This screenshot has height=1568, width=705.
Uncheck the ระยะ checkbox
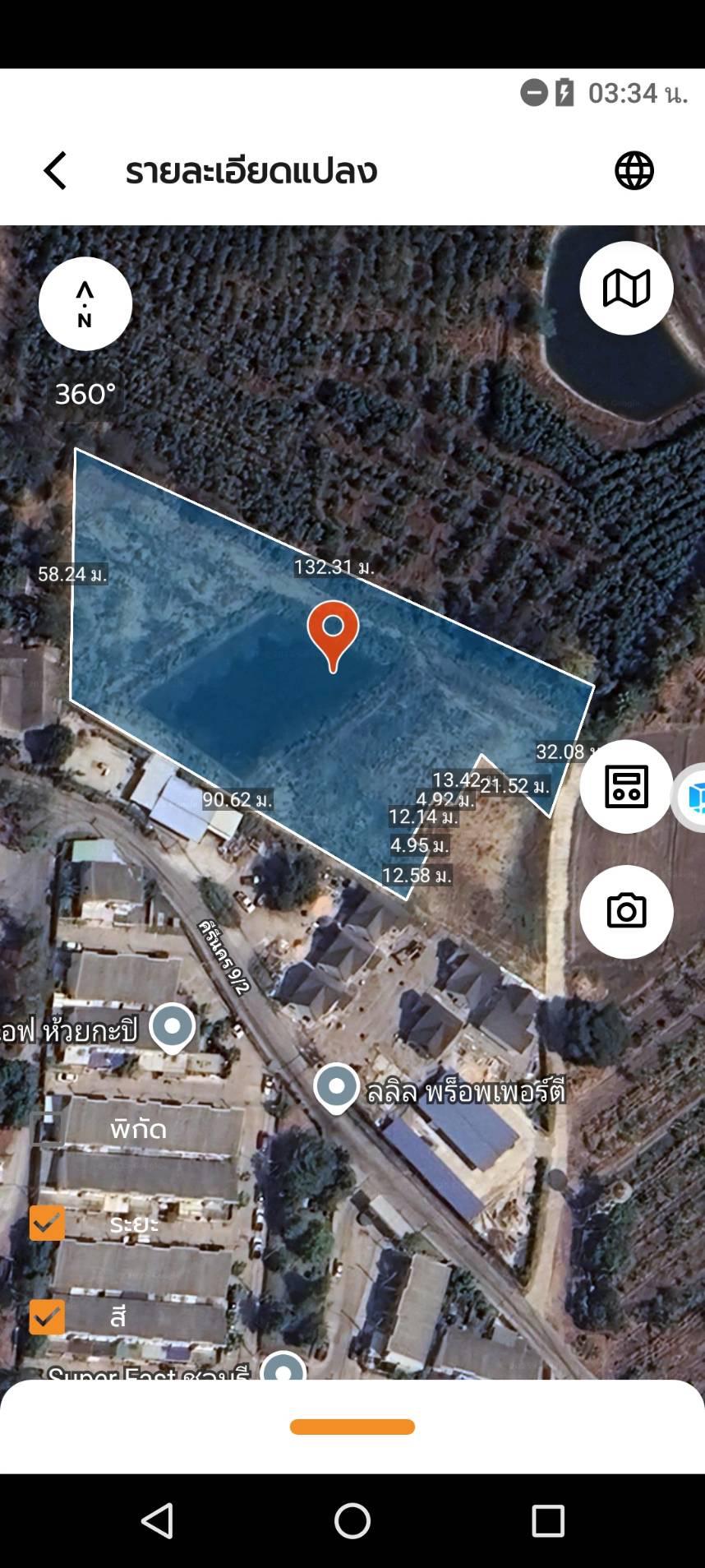pyautogui.click(x=47, y=1223)
